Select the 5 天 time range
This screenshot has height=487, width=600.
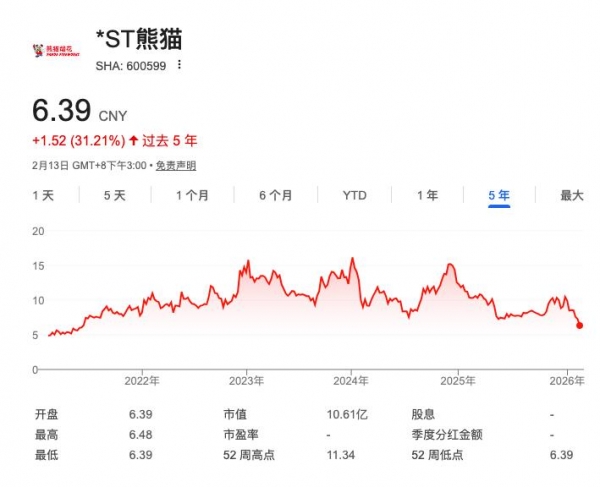click(x=114, y=196)
